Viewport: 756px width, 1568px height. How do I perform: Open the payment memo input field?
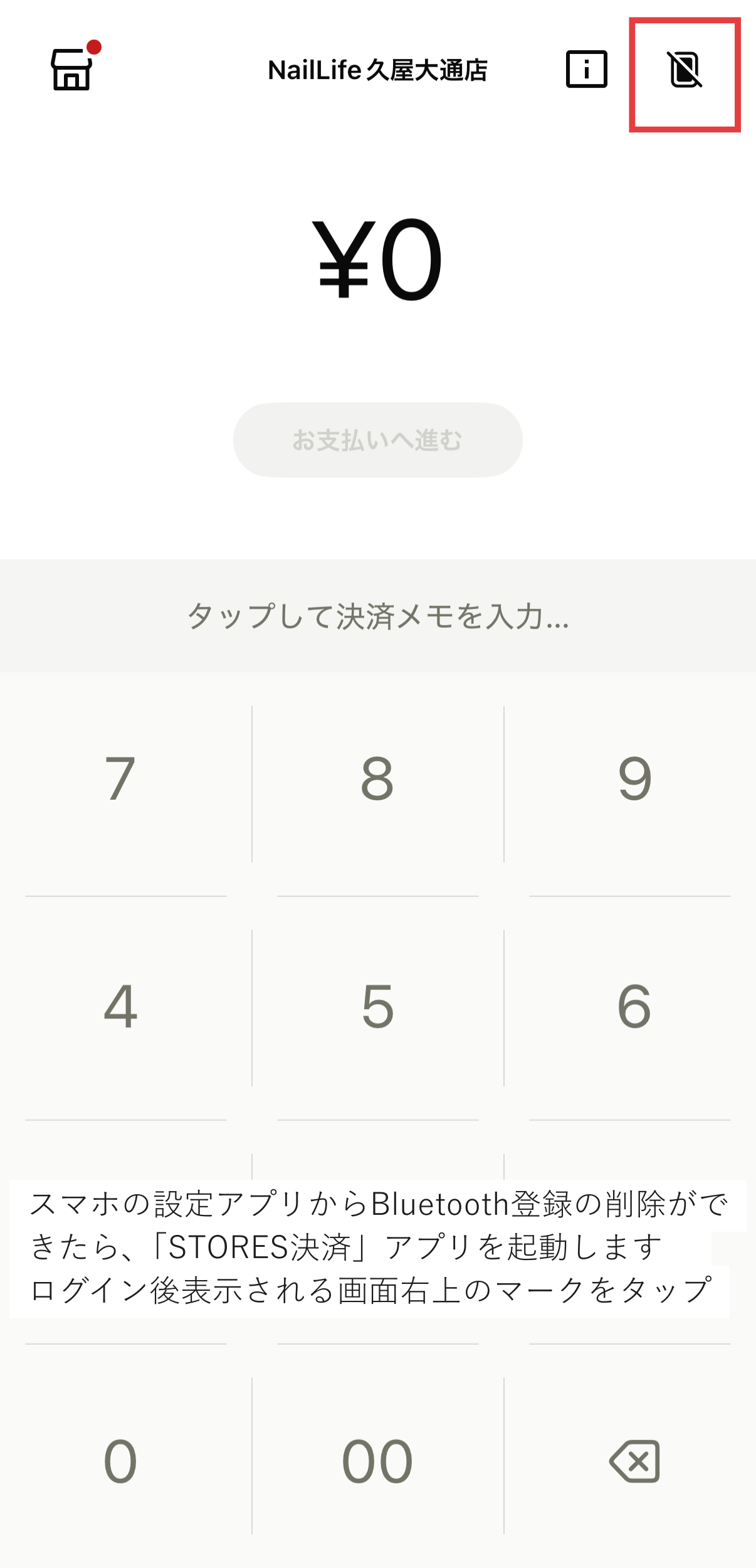(377, 616)
